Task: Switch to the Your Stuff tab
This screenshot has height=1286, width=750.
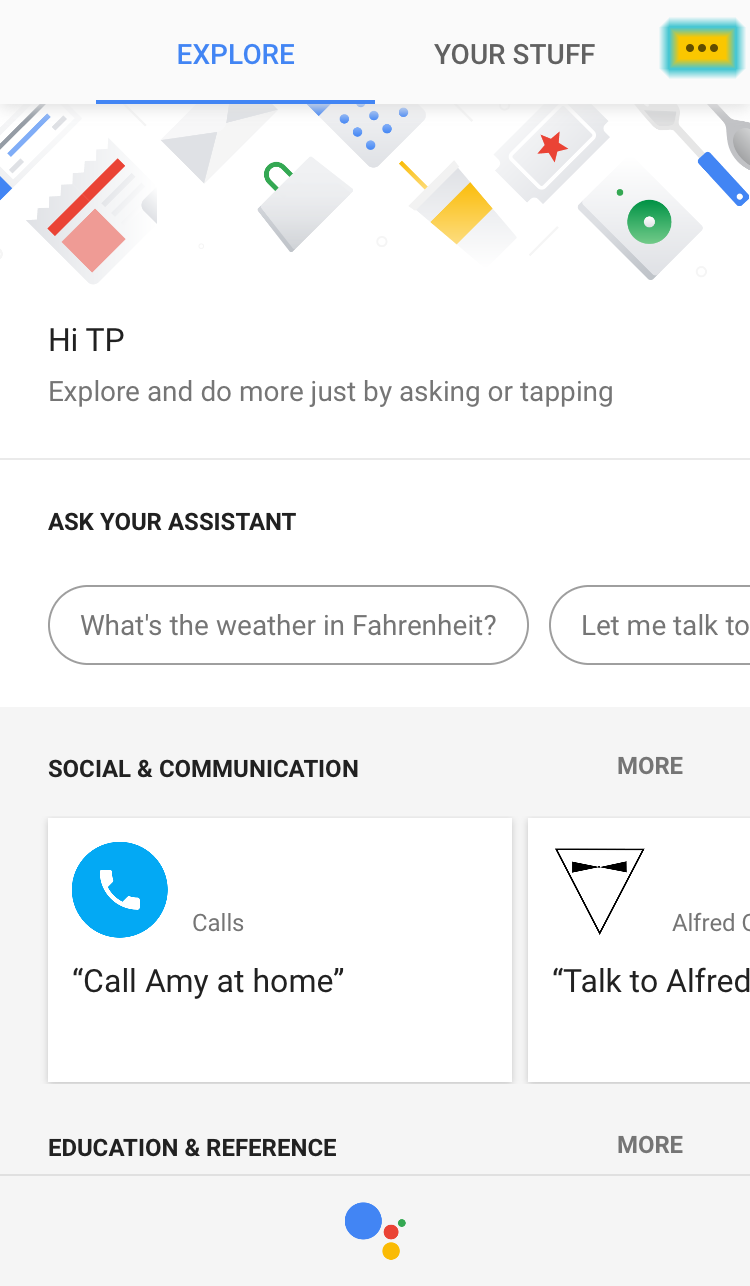Action: (x=514, y=53)
